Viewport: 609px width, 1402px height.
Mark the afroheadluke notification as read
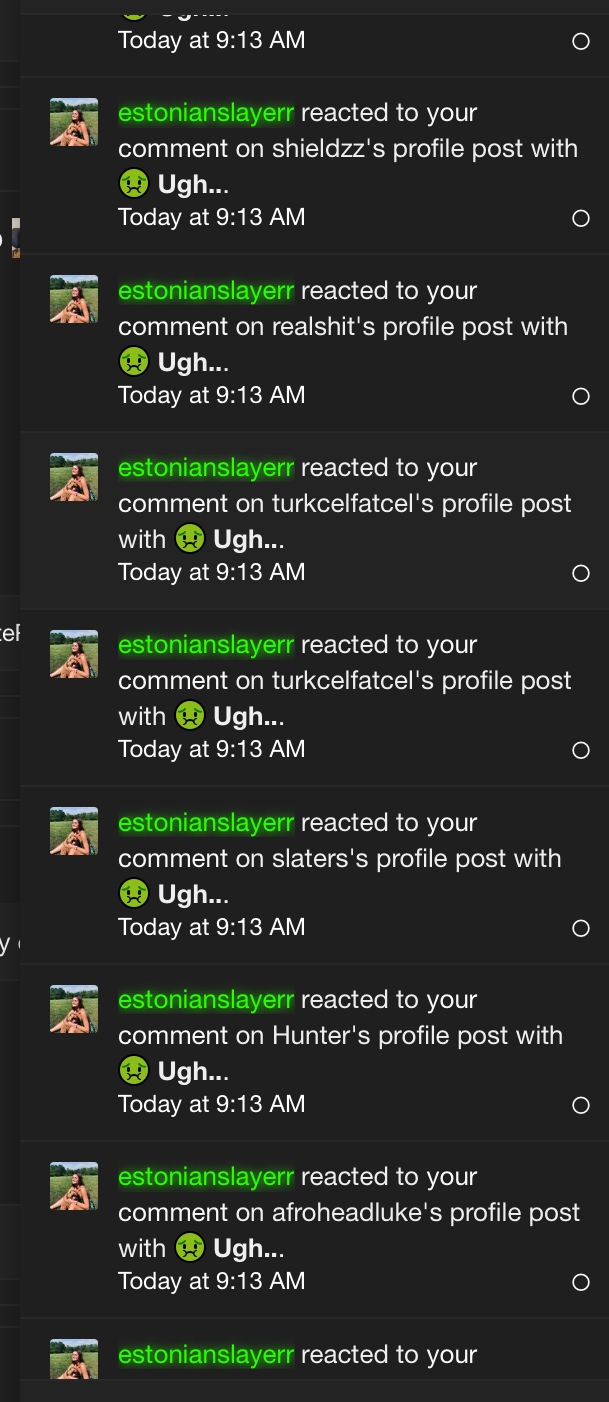click(581, 1282)
